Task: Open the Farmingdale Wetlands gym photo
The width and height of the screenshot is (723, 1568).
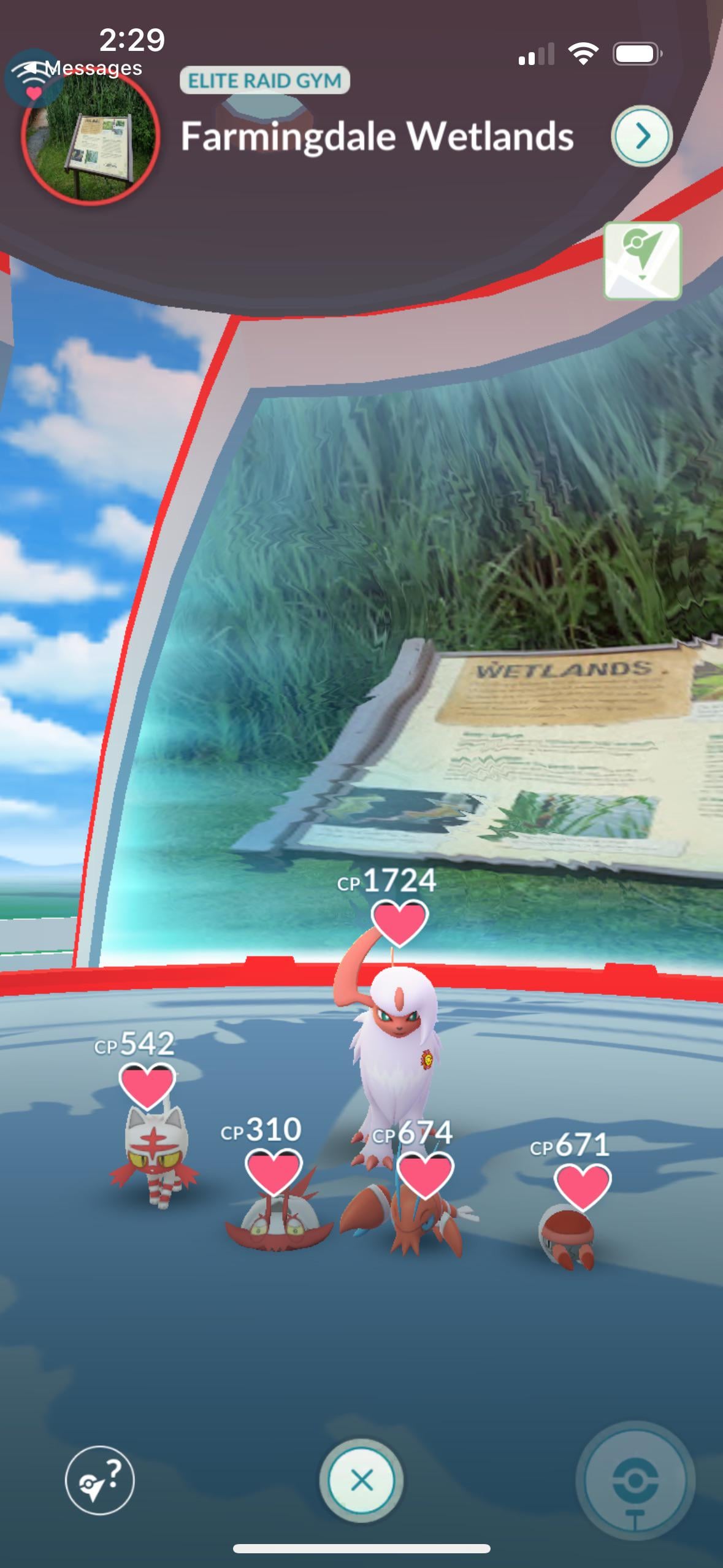Action: coord(91,139)
